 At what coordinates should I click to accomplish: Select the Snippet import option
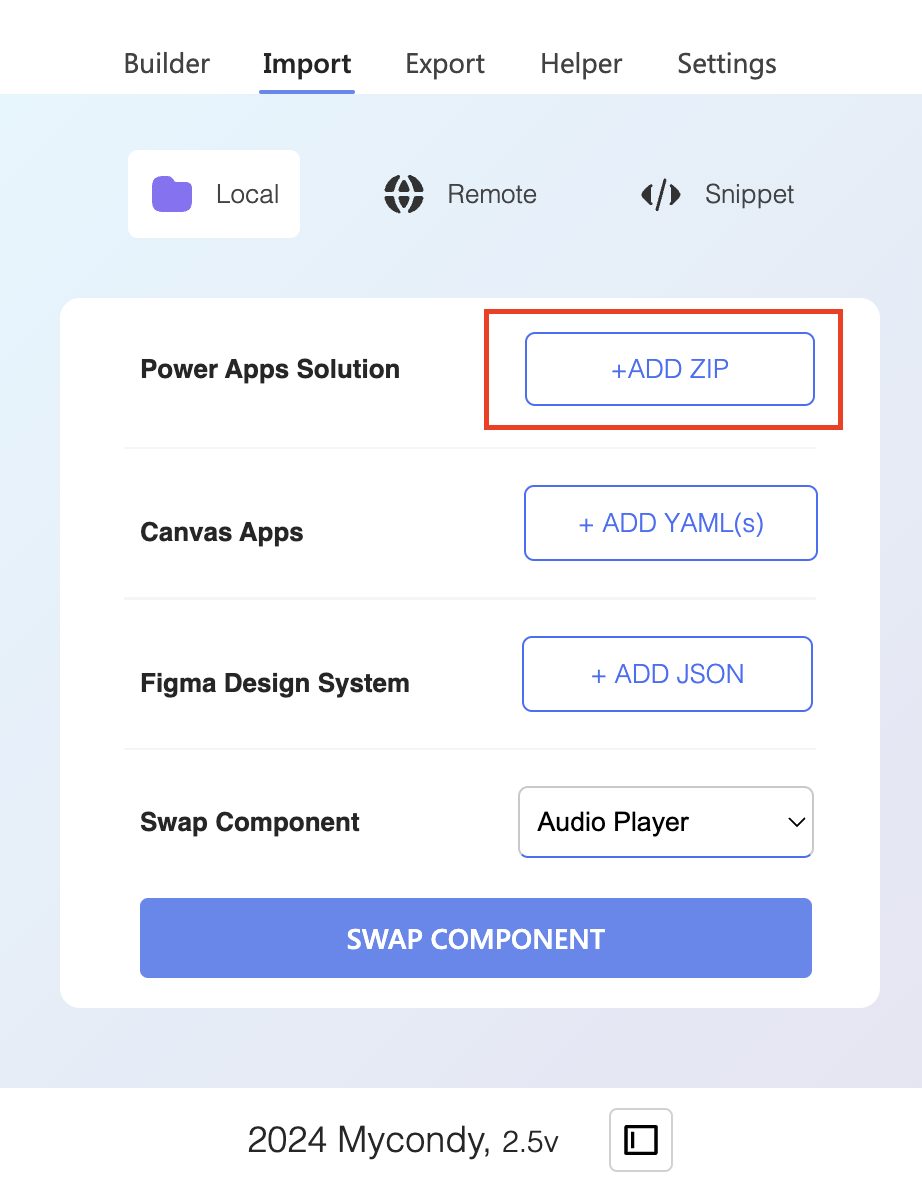718,194
